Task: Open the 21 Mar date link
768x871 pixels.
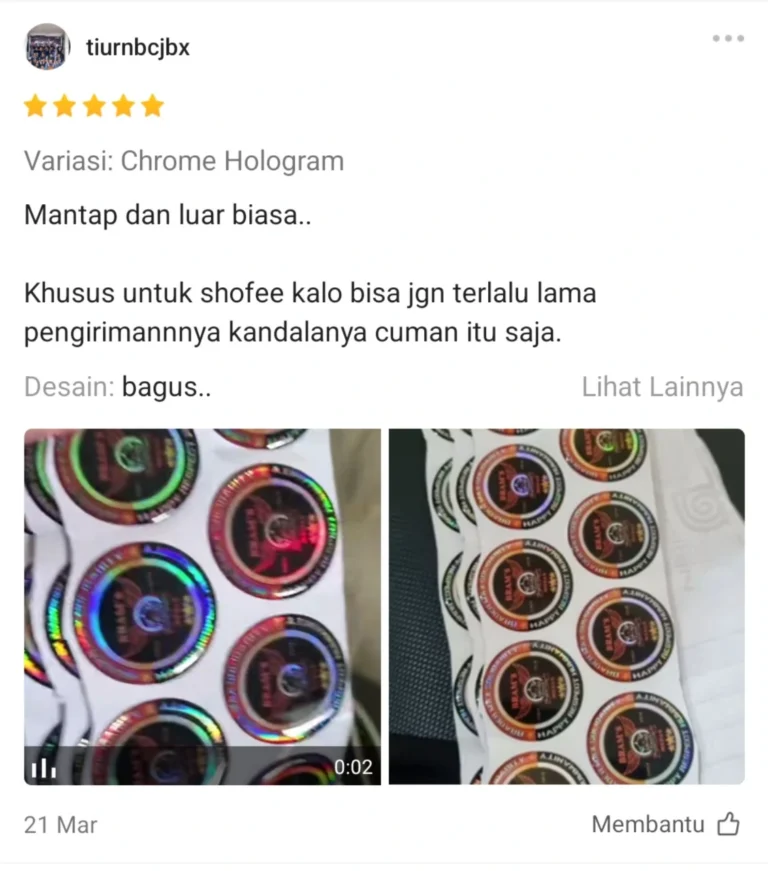Action: point(58,824)
